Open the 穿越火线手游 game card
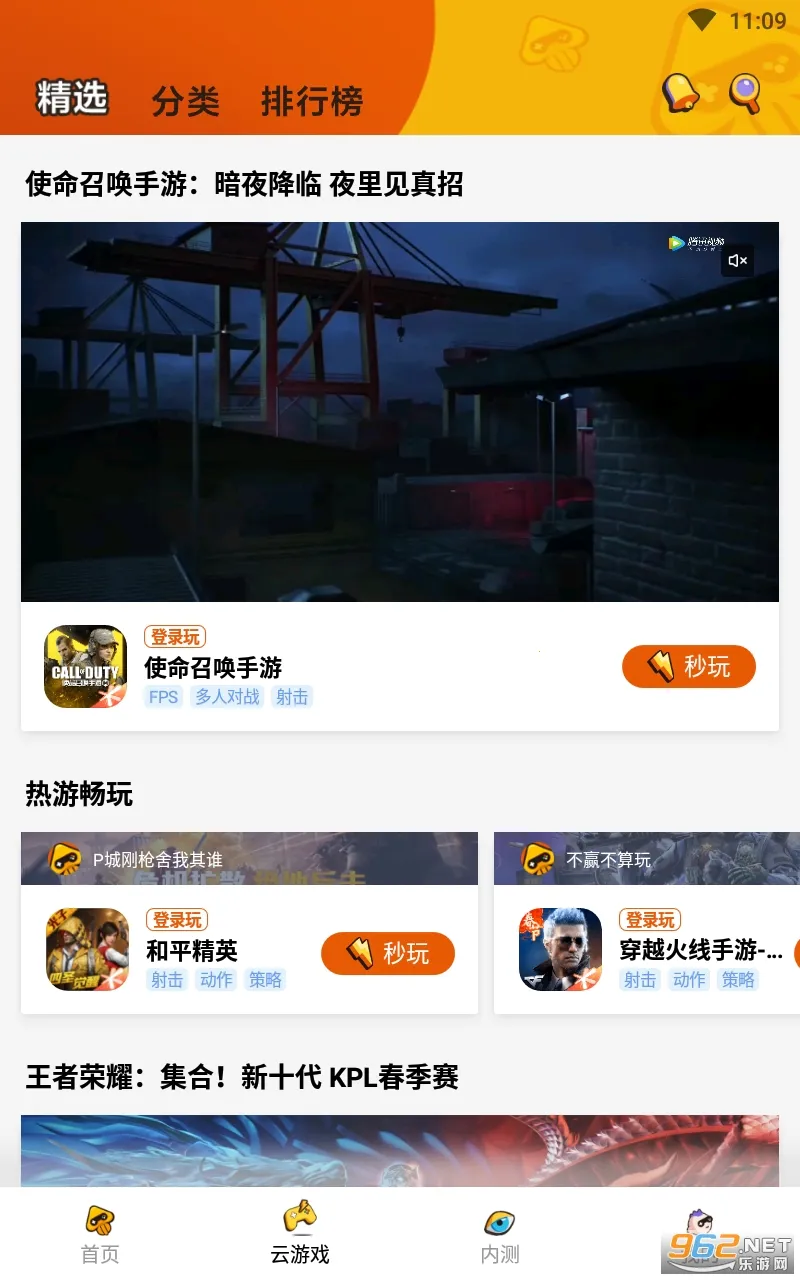The height and width of the screenshot is (1280, 800). pos(700,950)
